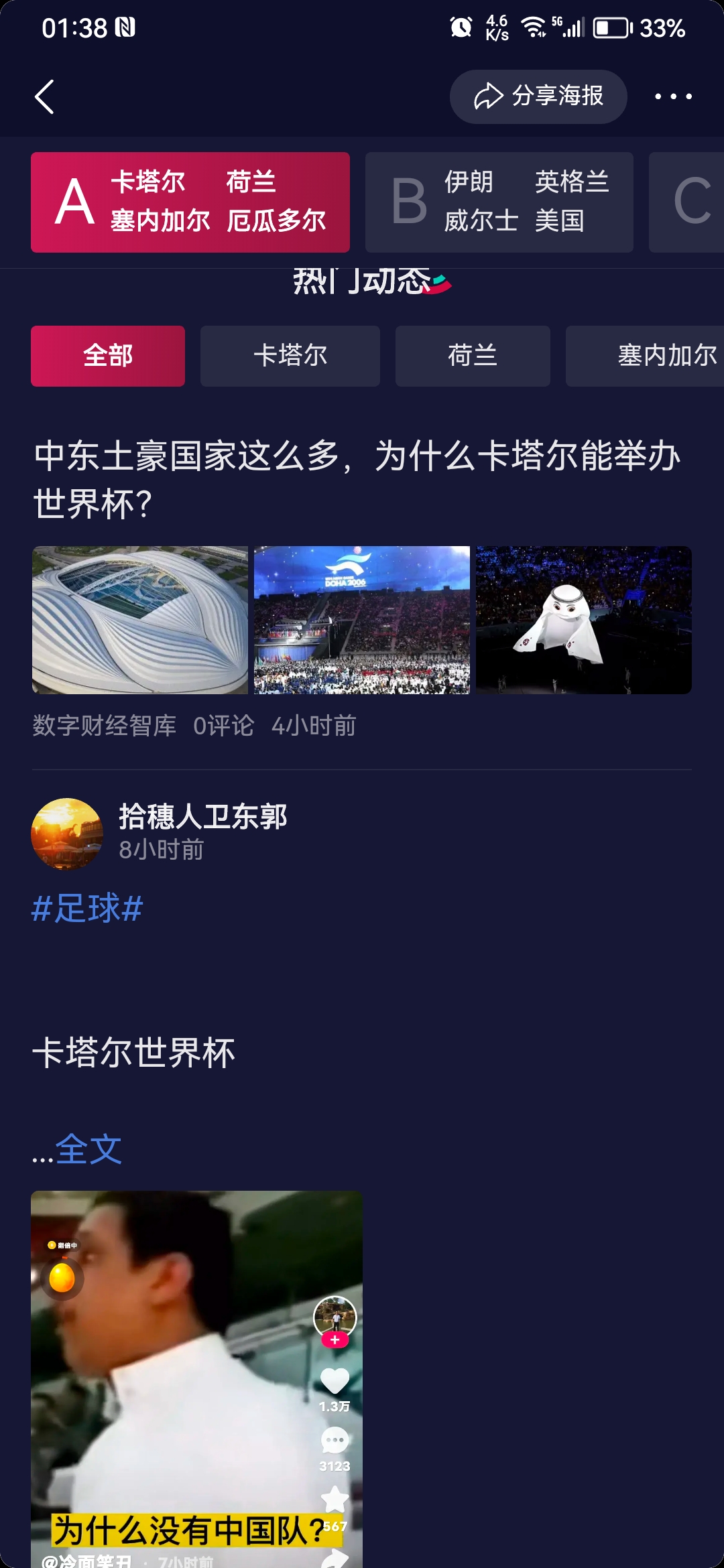The width and height of the screenshot is (724, 1568).
Task: Go back using the top-left arrow
Action: [45, 97]
